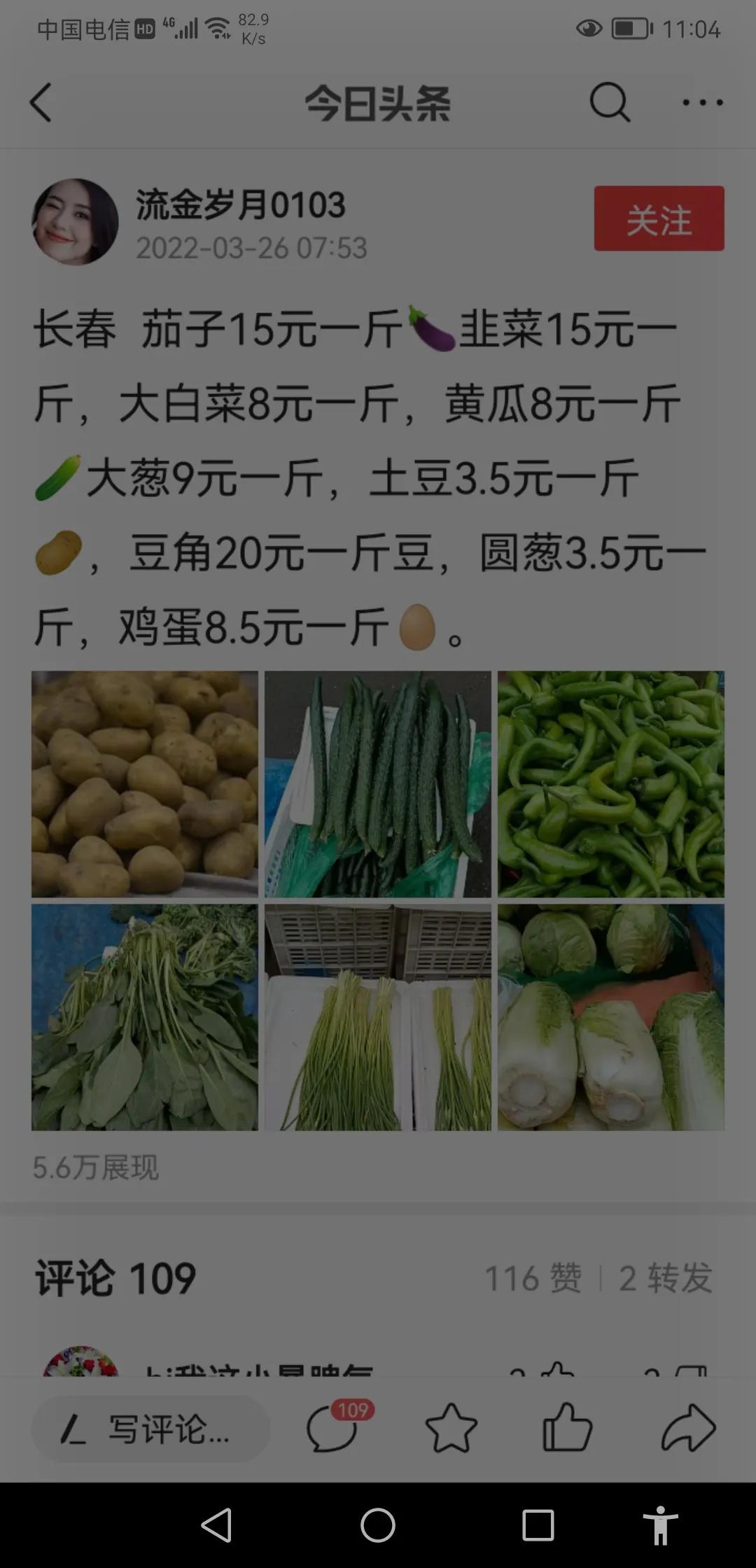The image size is (756, 1568).
Task: Like the post with the thumbs-up icon
Action: (567, 1429)
